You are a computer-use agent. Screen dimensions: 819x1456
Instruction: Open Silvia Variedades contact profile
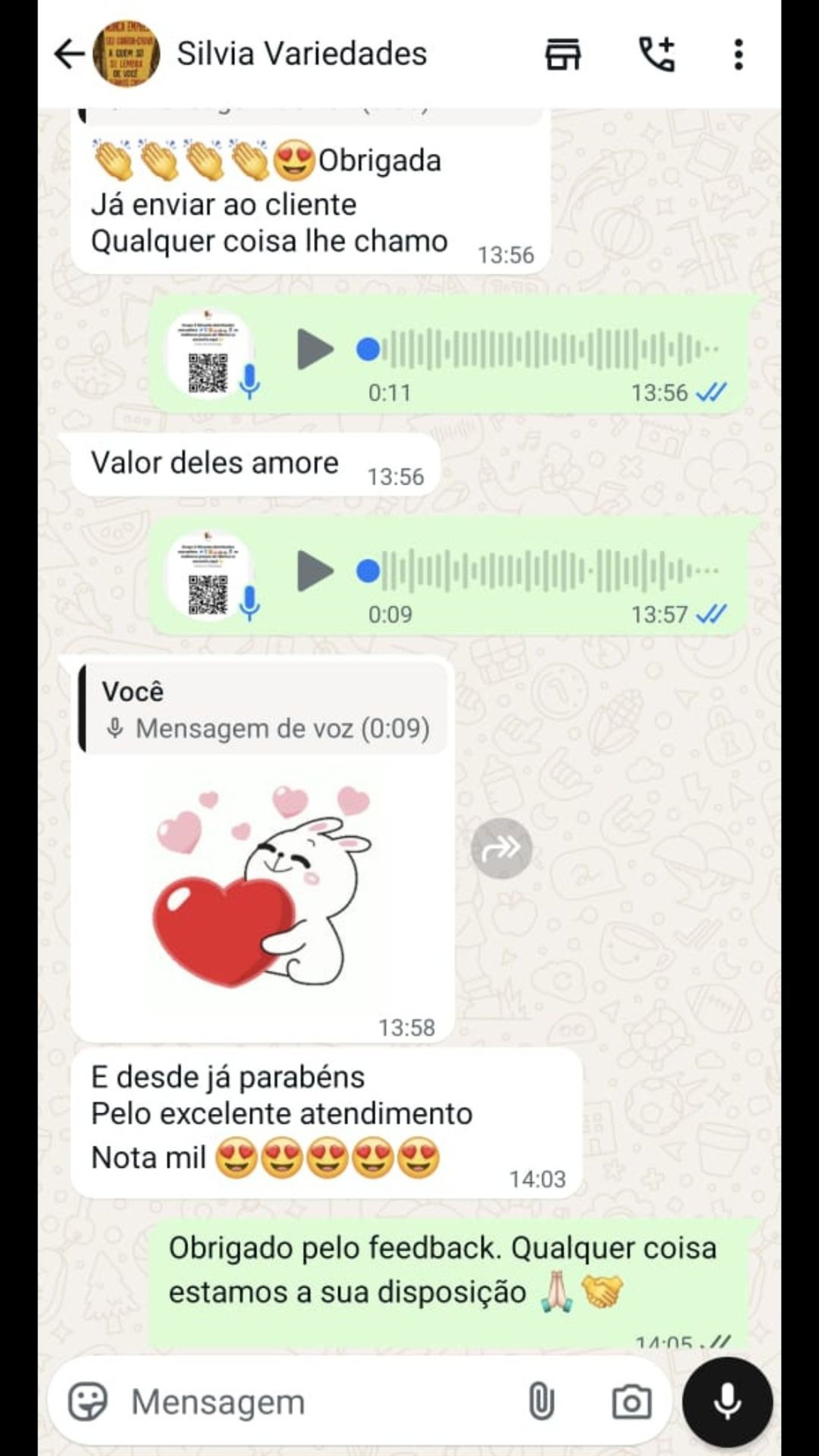click(x=301, y=55)
